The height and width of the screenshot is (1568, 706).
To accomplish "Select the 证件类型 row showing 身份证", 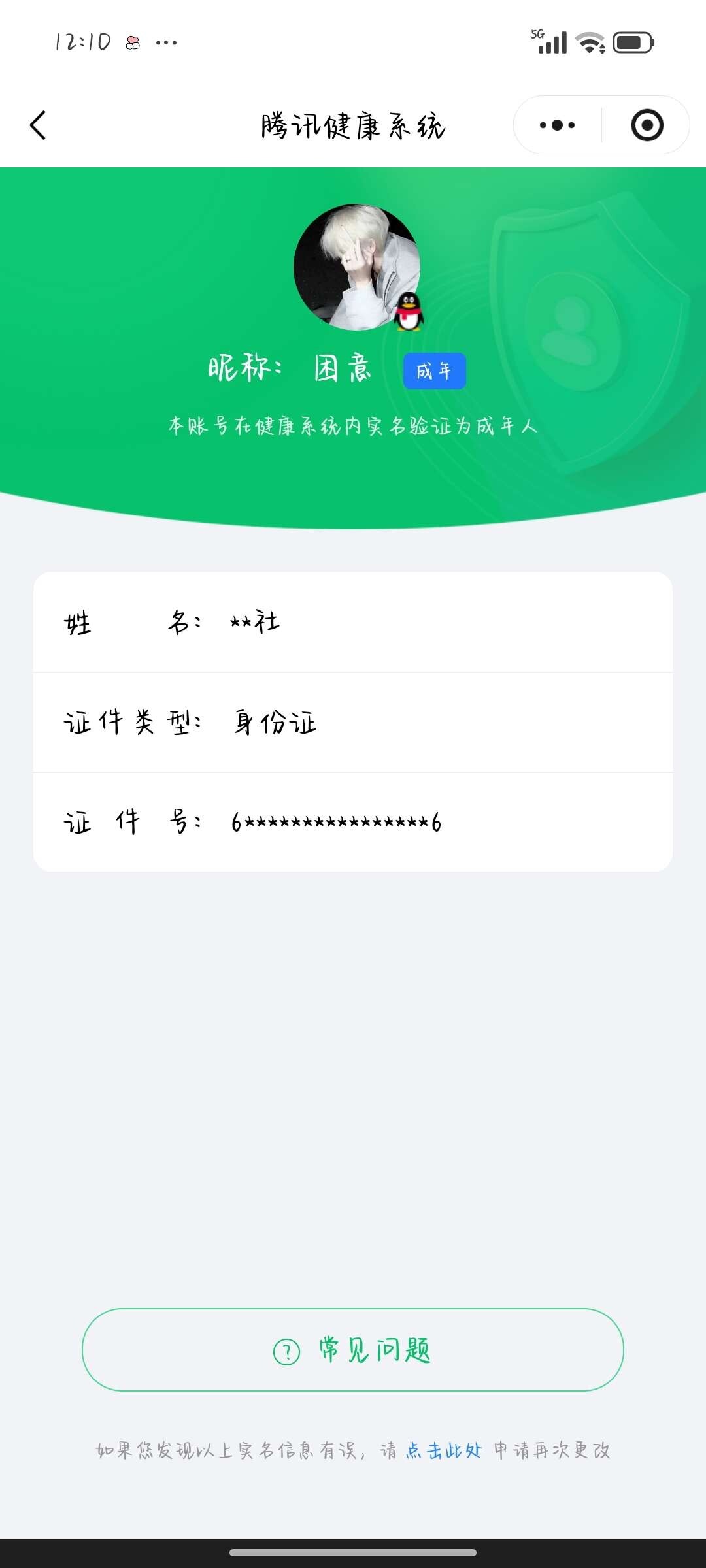I will point(353,723).
